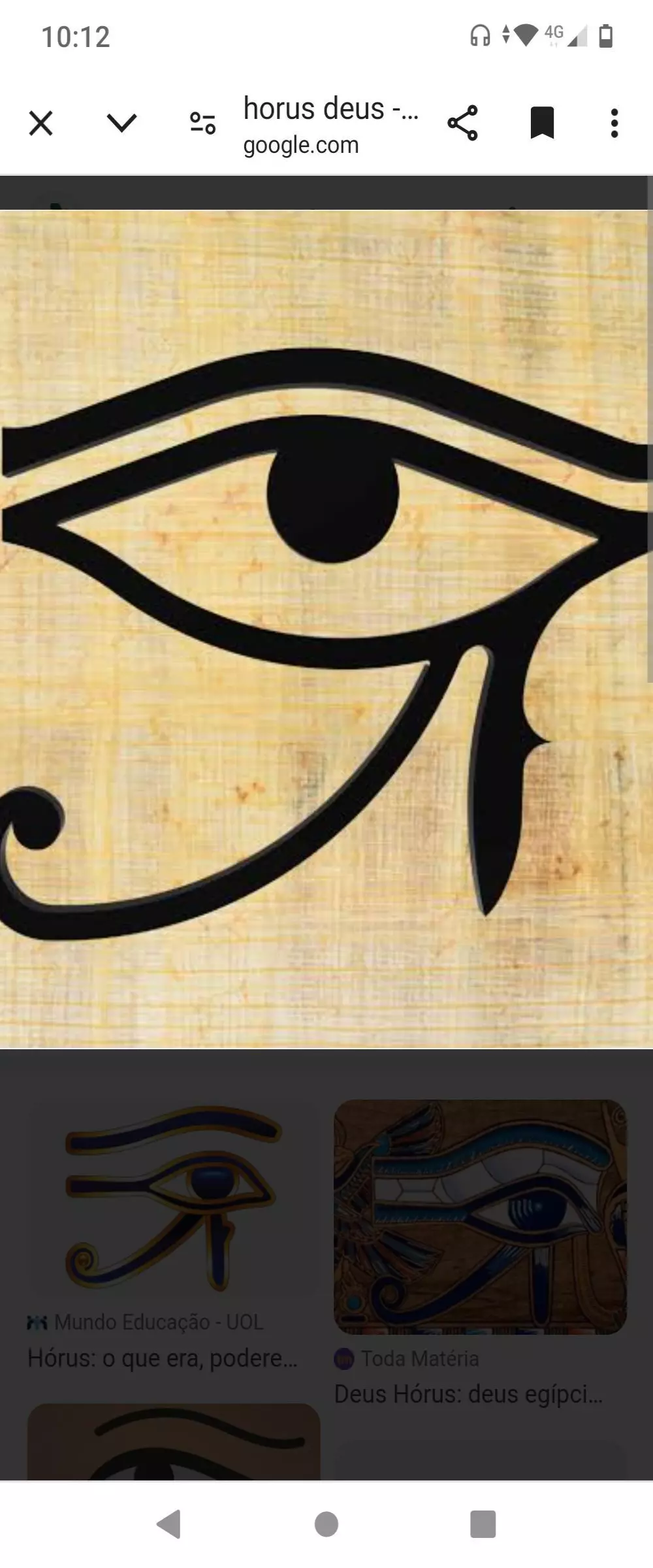
Task: Open site settings icon
Action: pos(202,123)
